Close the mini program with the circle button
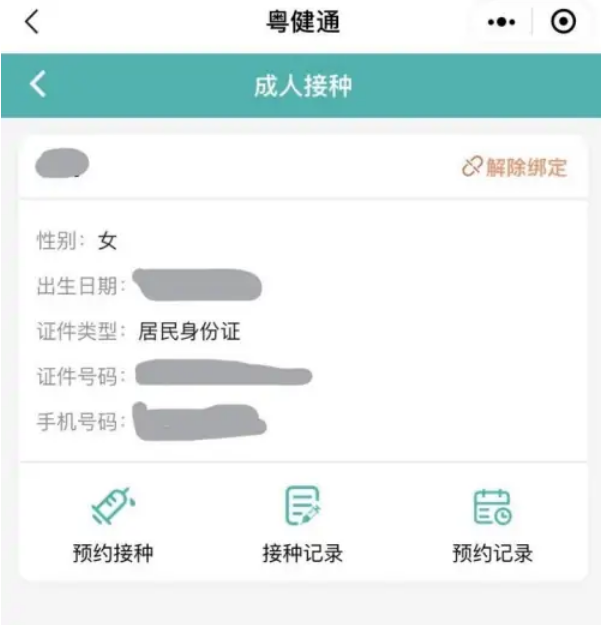 pos(564,22)
